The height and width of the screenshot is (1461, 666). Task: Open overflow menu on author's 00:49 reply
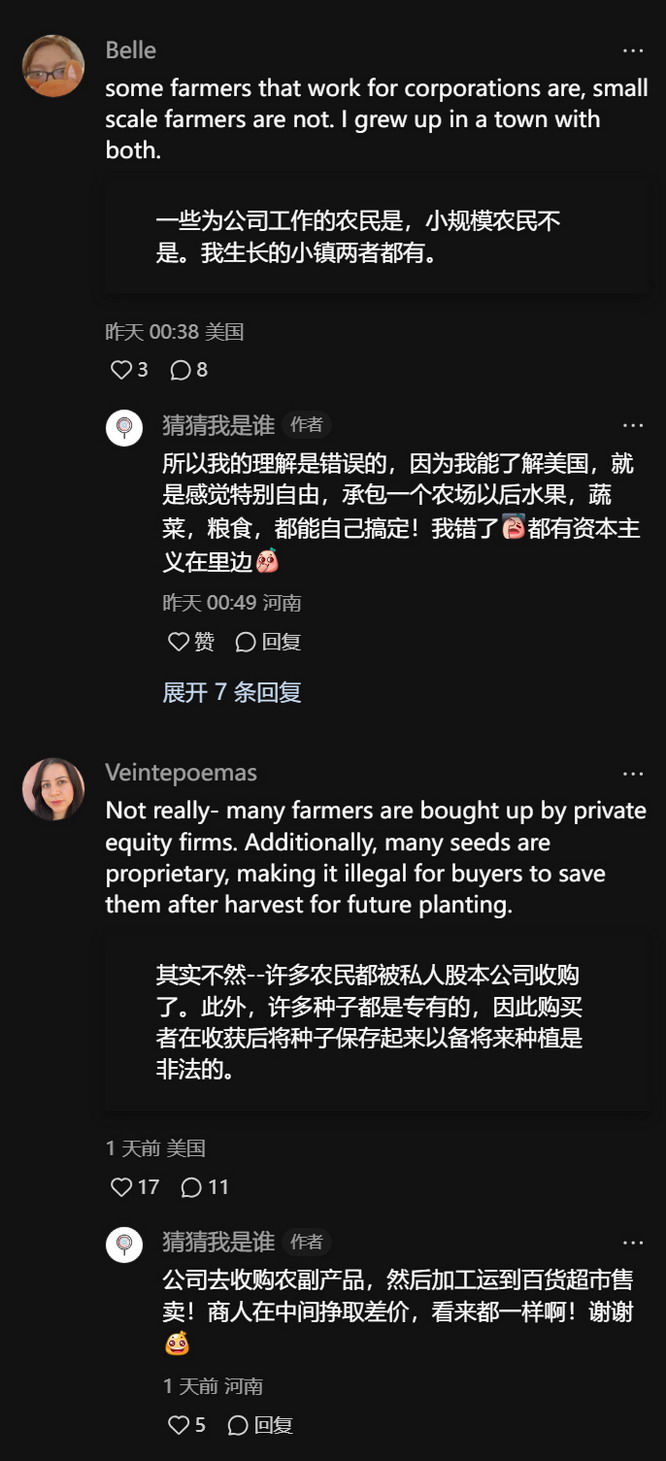[x=633, y=426]
